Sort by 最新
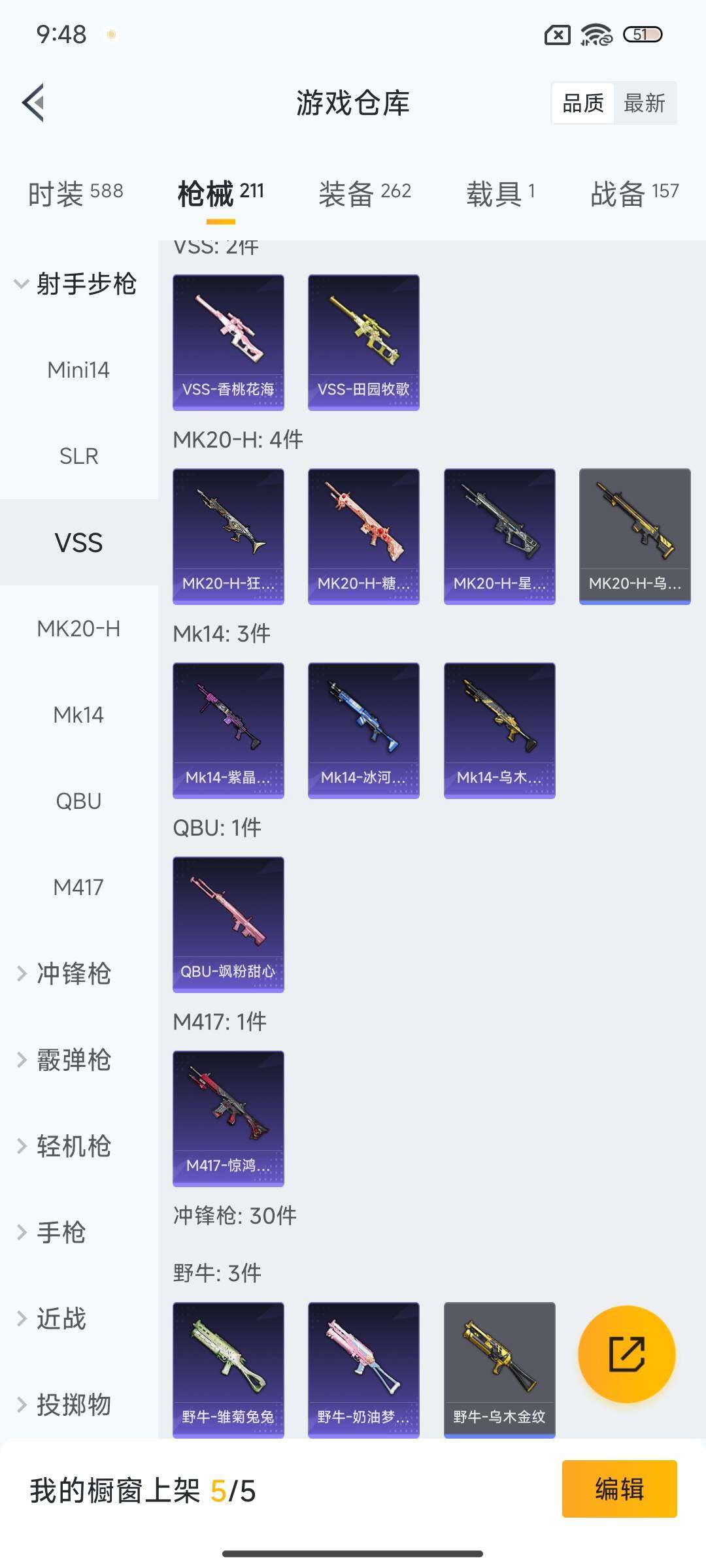This screenshot has height=1568, width=706. 644,103
